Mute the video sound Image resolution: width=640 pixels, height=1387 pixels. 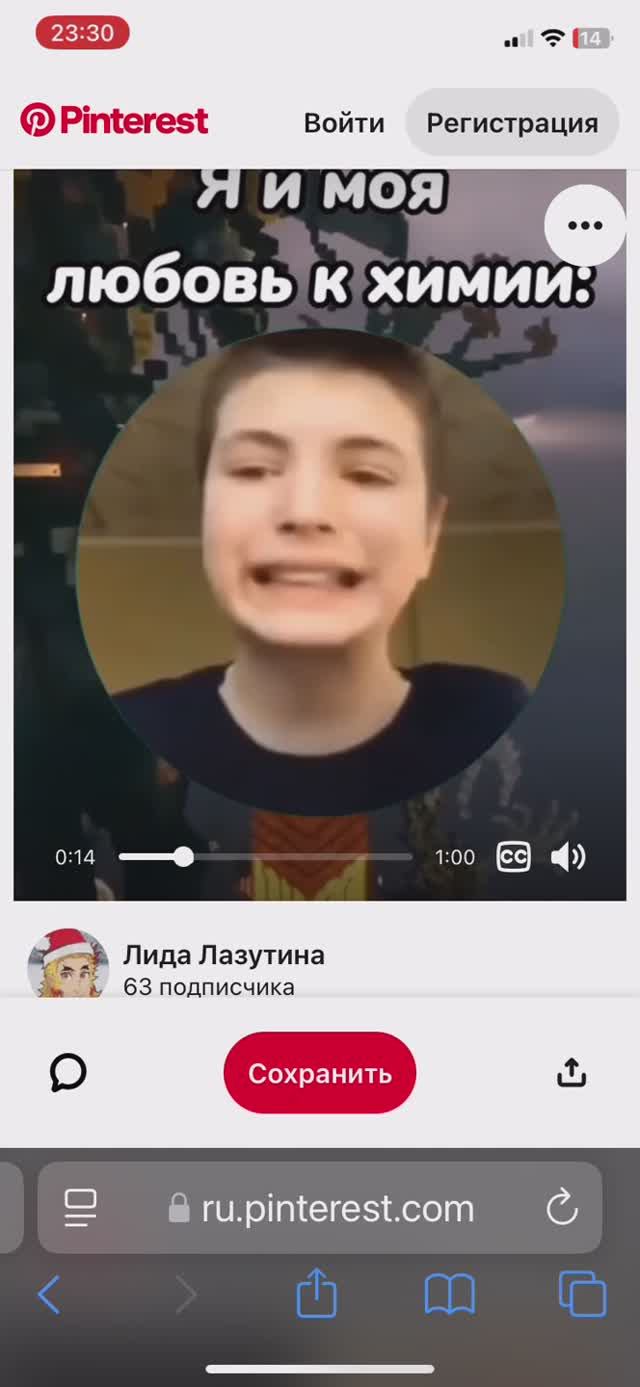(568, 857)
